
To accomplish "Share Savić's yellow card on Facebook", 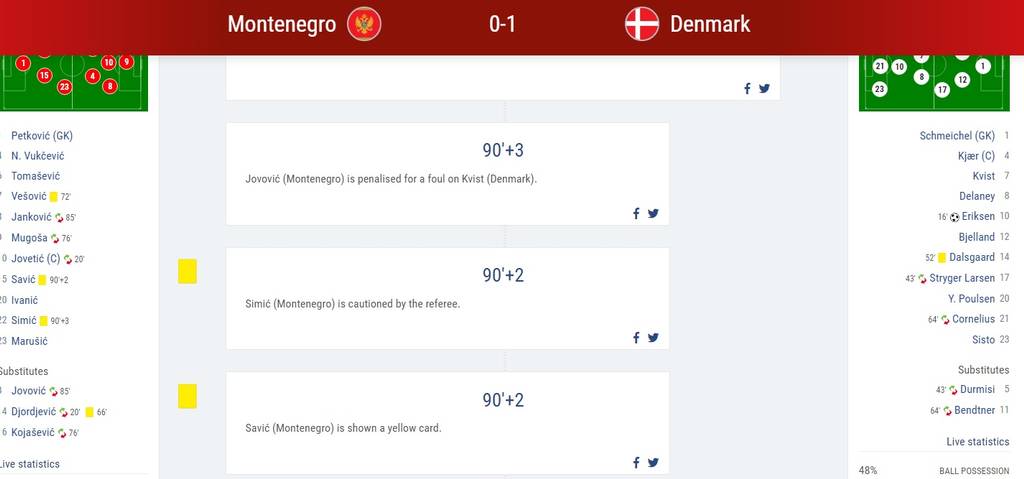I will 636,462.
